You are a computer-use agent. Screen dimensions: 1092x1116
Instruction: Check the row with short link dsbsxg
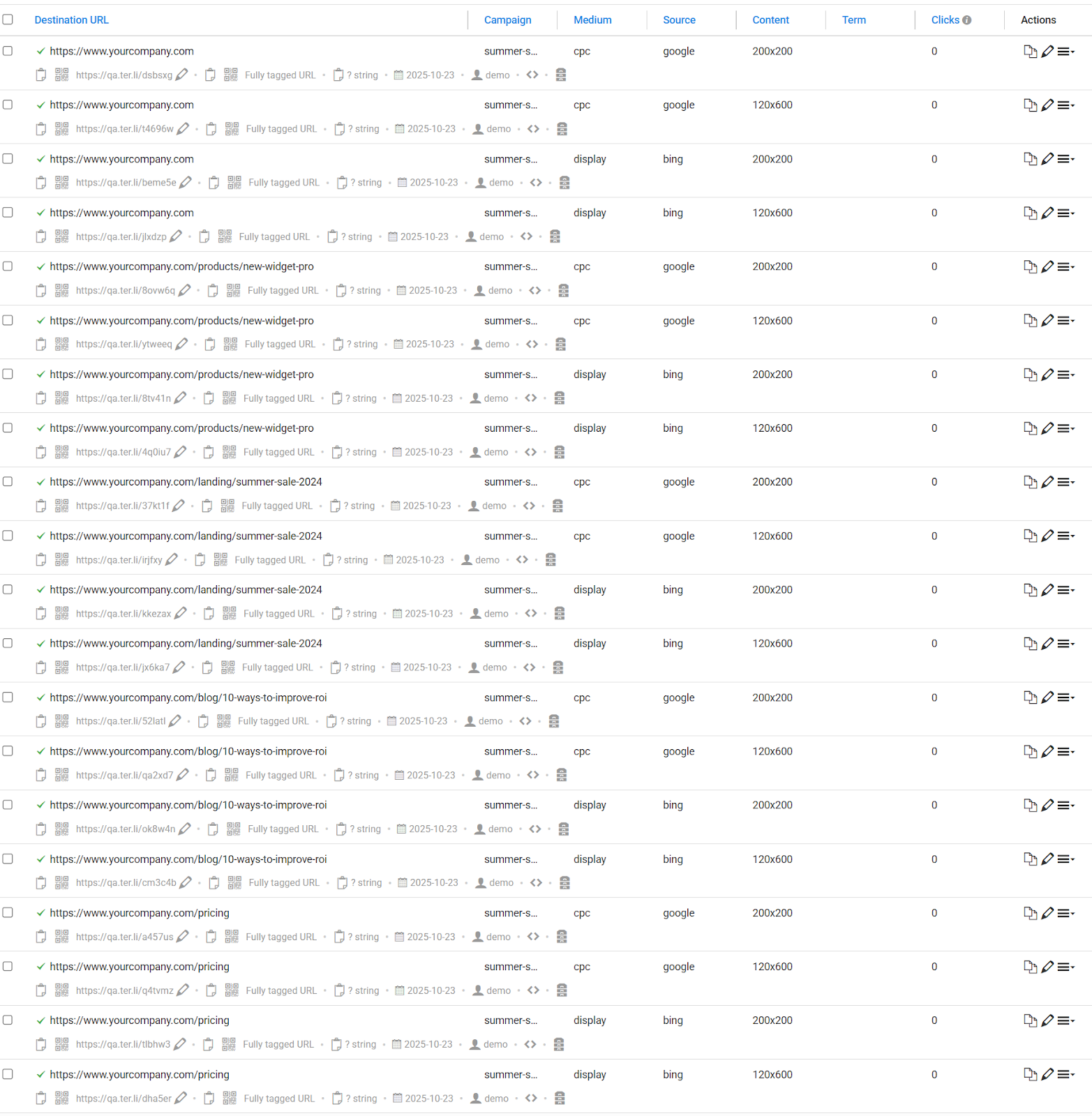click(8, 51)
